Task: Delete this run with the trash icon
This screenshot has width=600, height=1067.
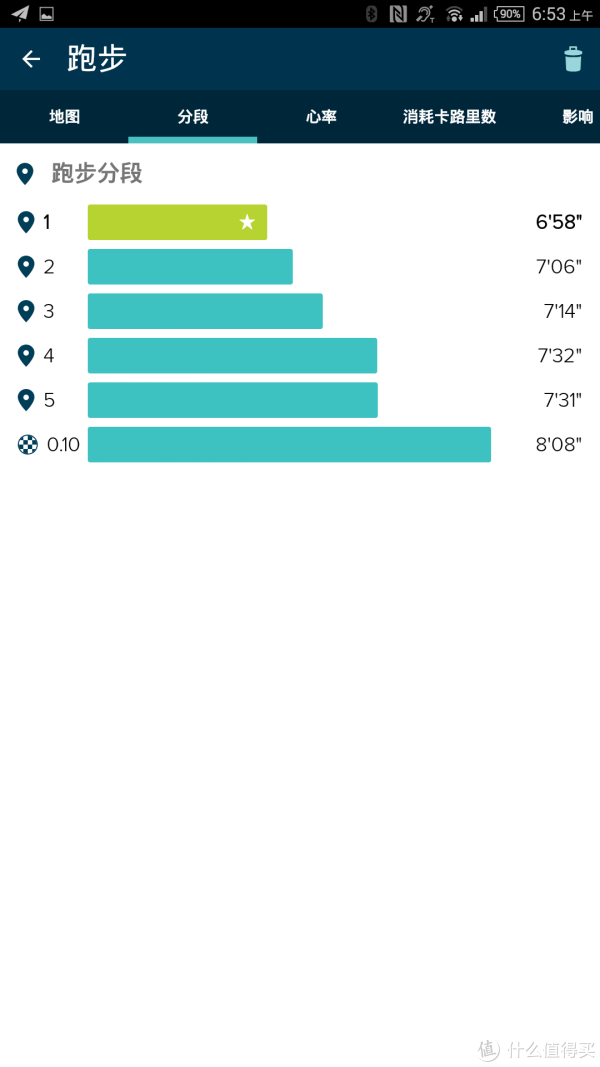Action: [573, 59]
